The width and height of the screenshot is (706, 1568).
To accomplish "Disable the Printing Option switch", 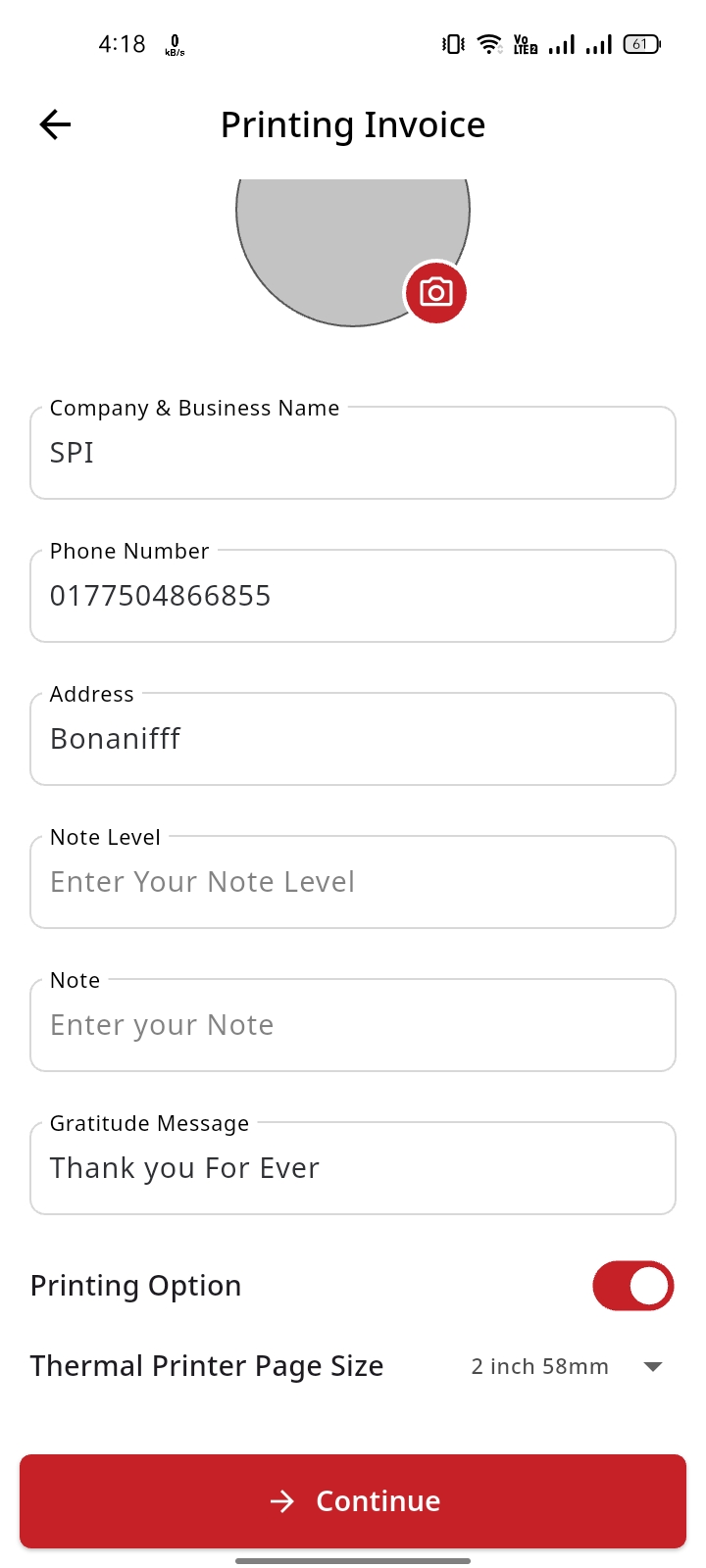I will [x=632, y=1286].
